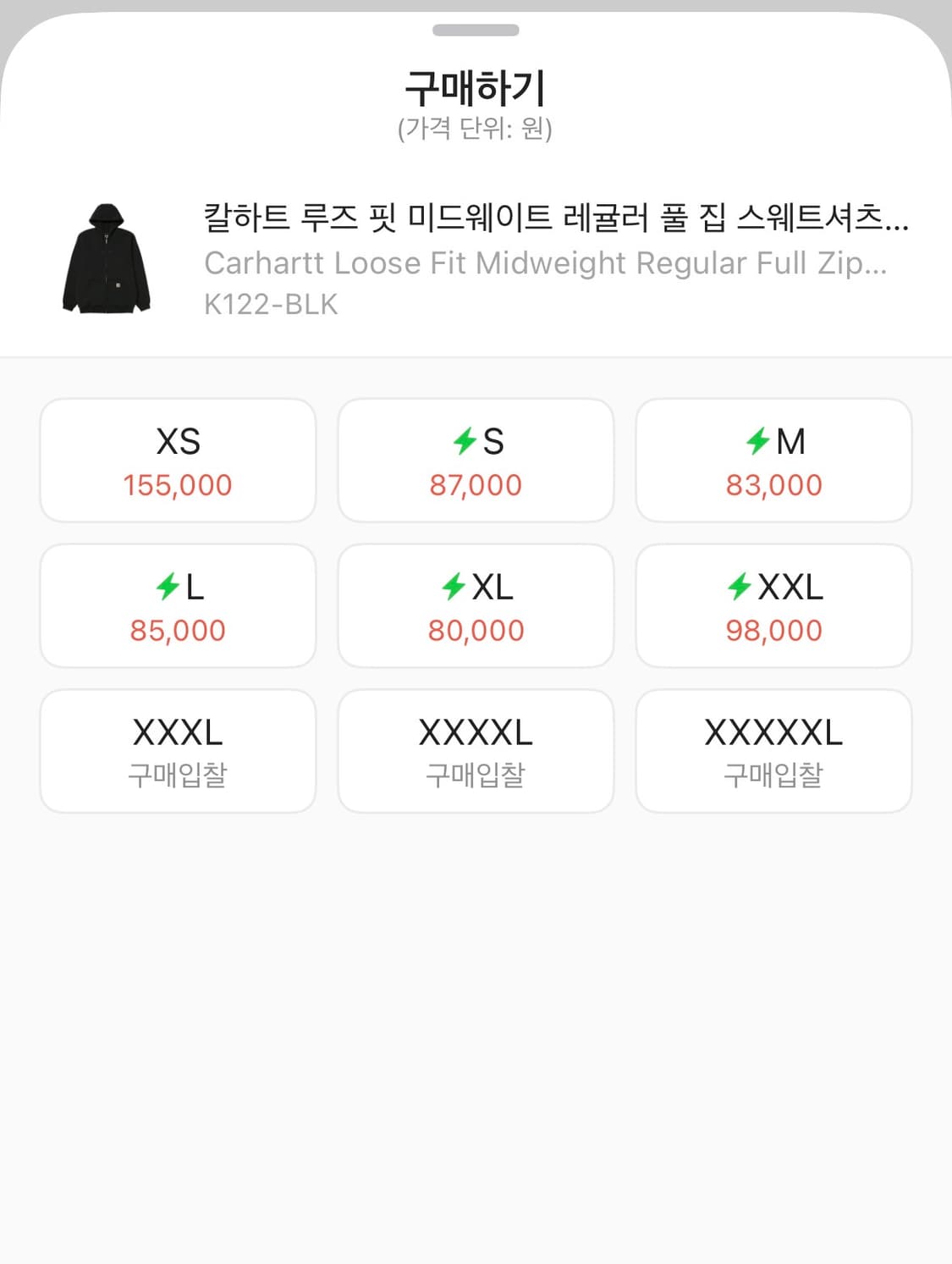Viewport: 952px width, 1264px height.
Task: Select size S priced 87,000
Action: 476,459
